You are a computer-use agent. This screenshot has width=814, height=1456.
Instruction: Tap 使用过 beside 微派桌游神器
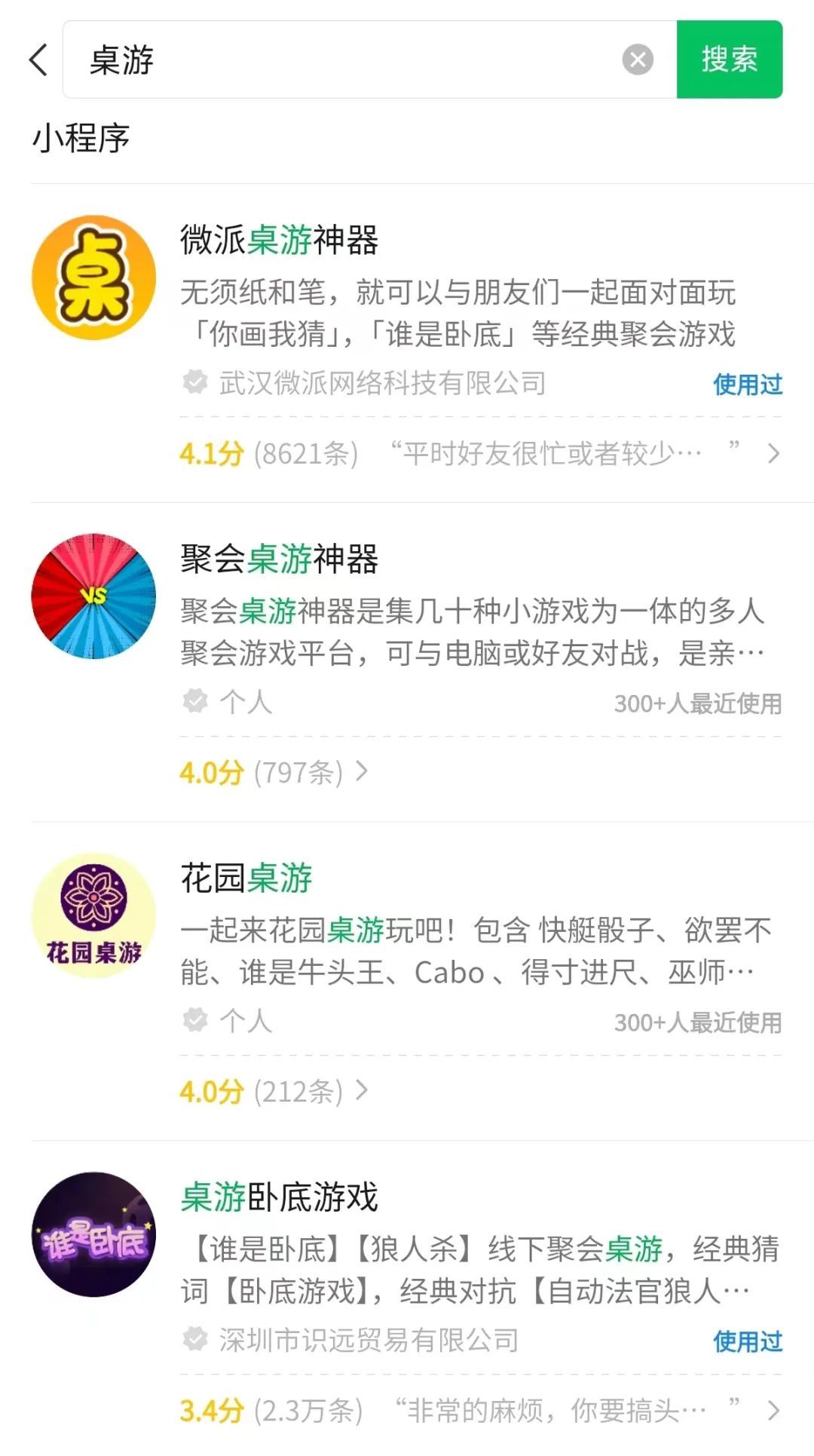[x=745, y=384]
